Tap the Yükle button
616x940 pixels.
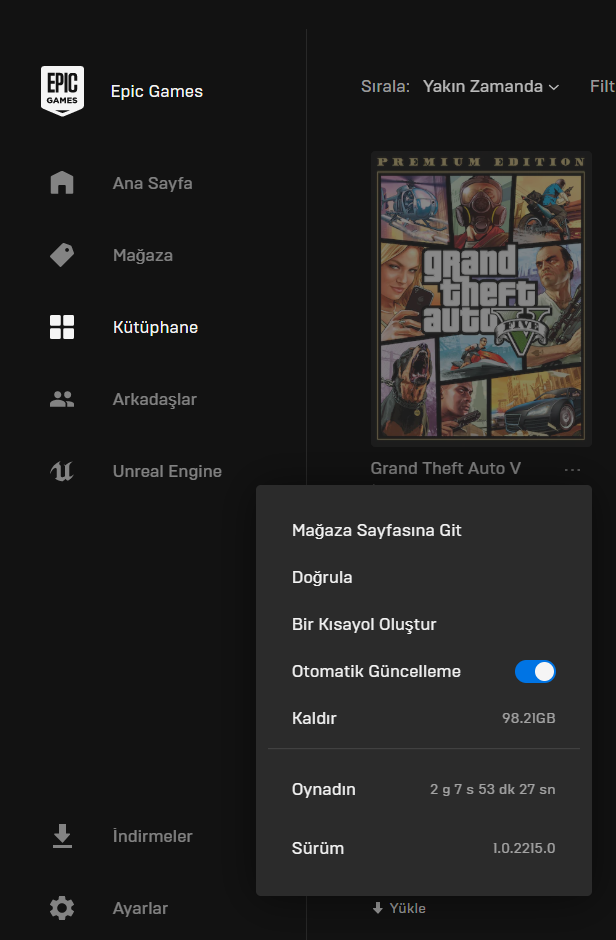pyautogui.click(x=399, y=909)
